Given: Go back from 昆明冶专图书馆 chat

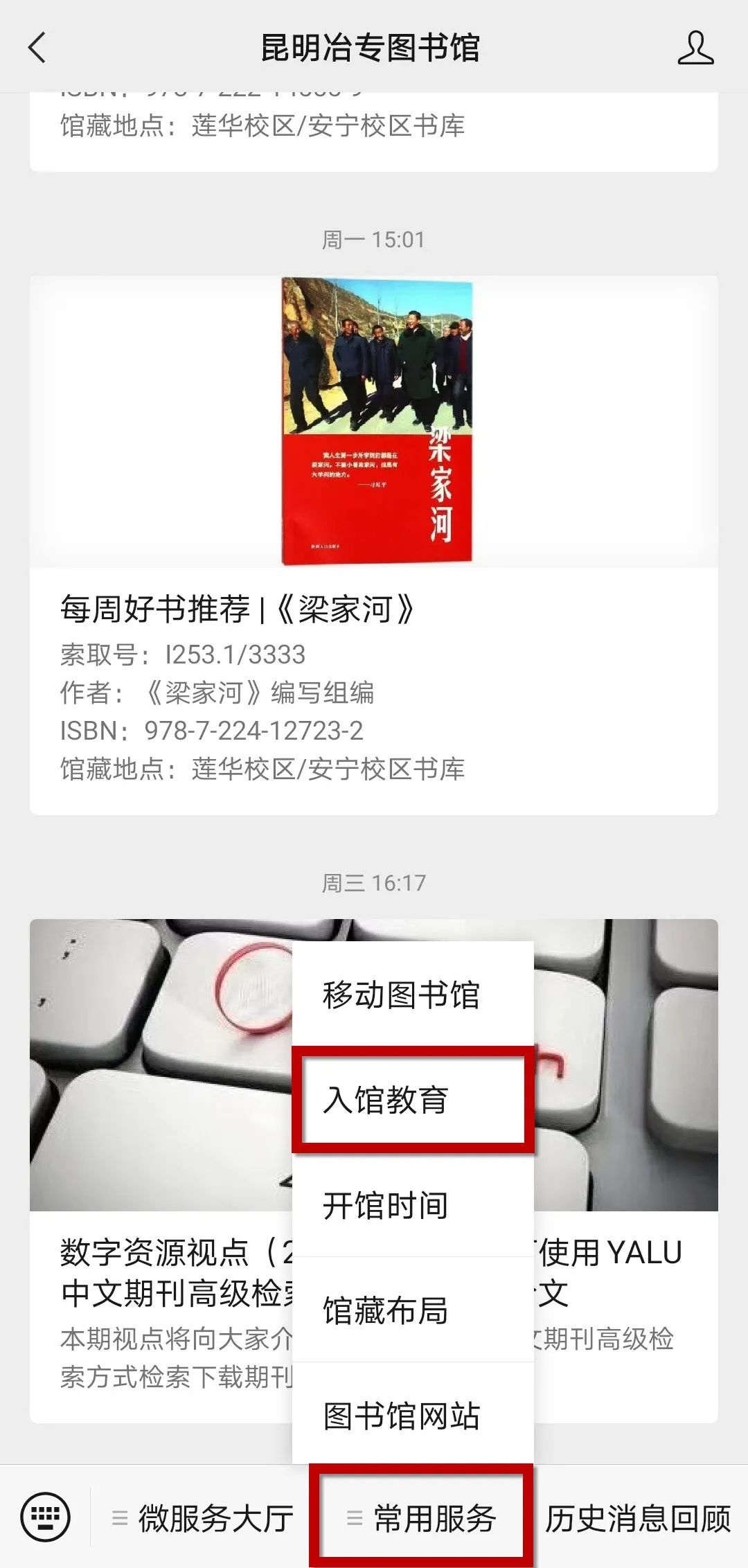Looking at the screenshot, I should pyautogui.click(x=37, y=48).
